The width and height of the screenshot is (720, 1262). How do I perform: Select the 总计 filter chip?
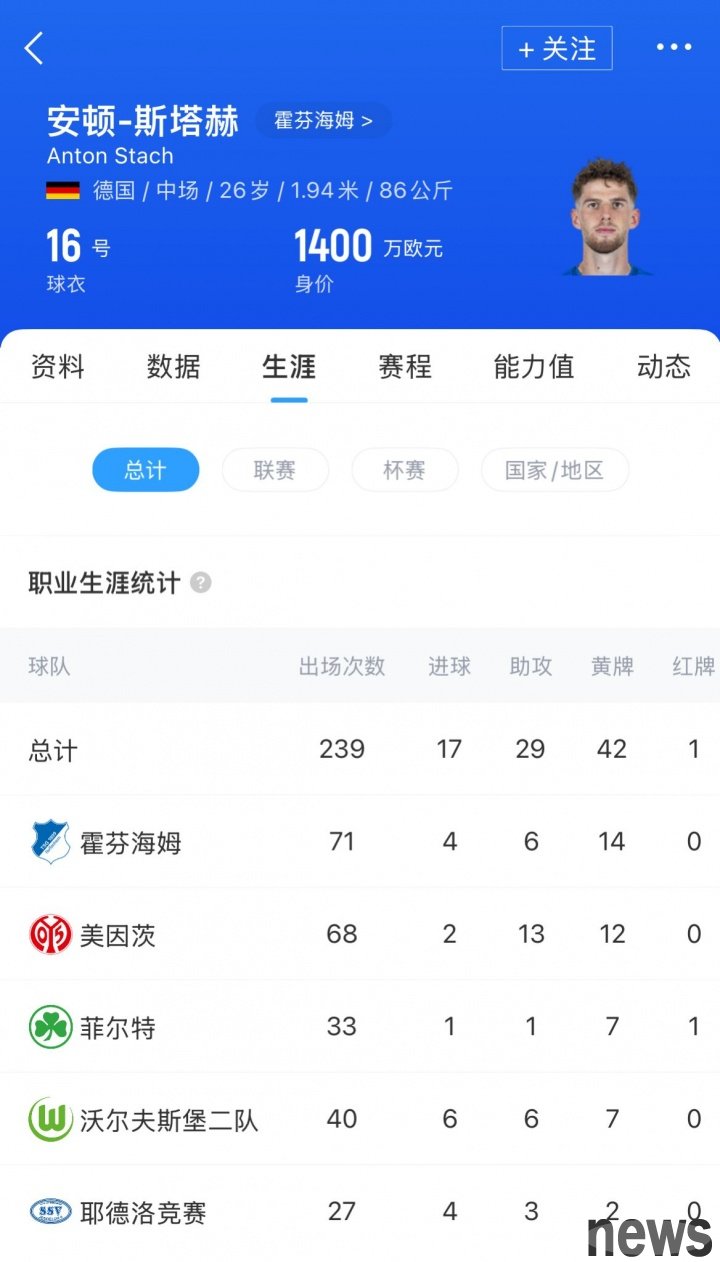(x=146, y=470)
